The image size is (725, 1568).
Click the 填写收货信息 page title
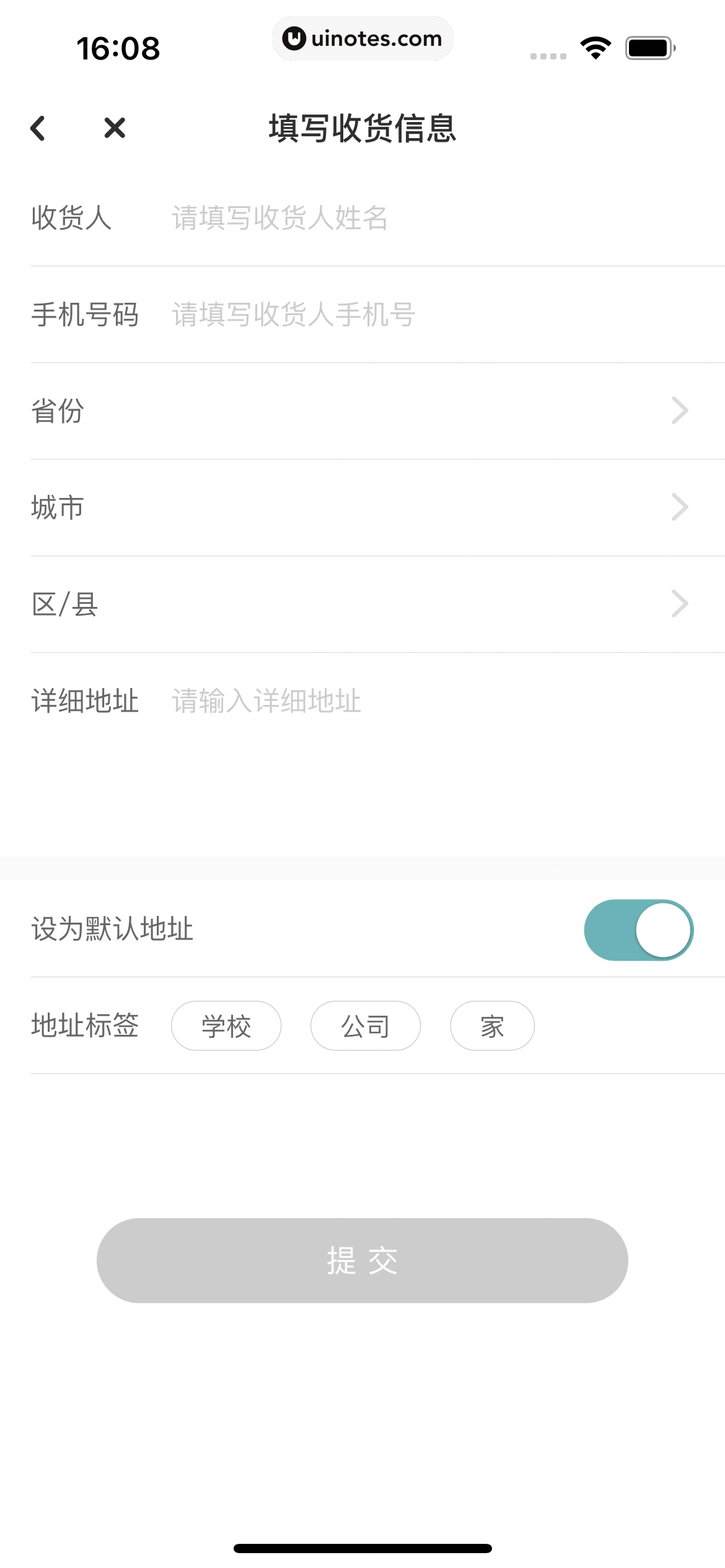[361, 130]
